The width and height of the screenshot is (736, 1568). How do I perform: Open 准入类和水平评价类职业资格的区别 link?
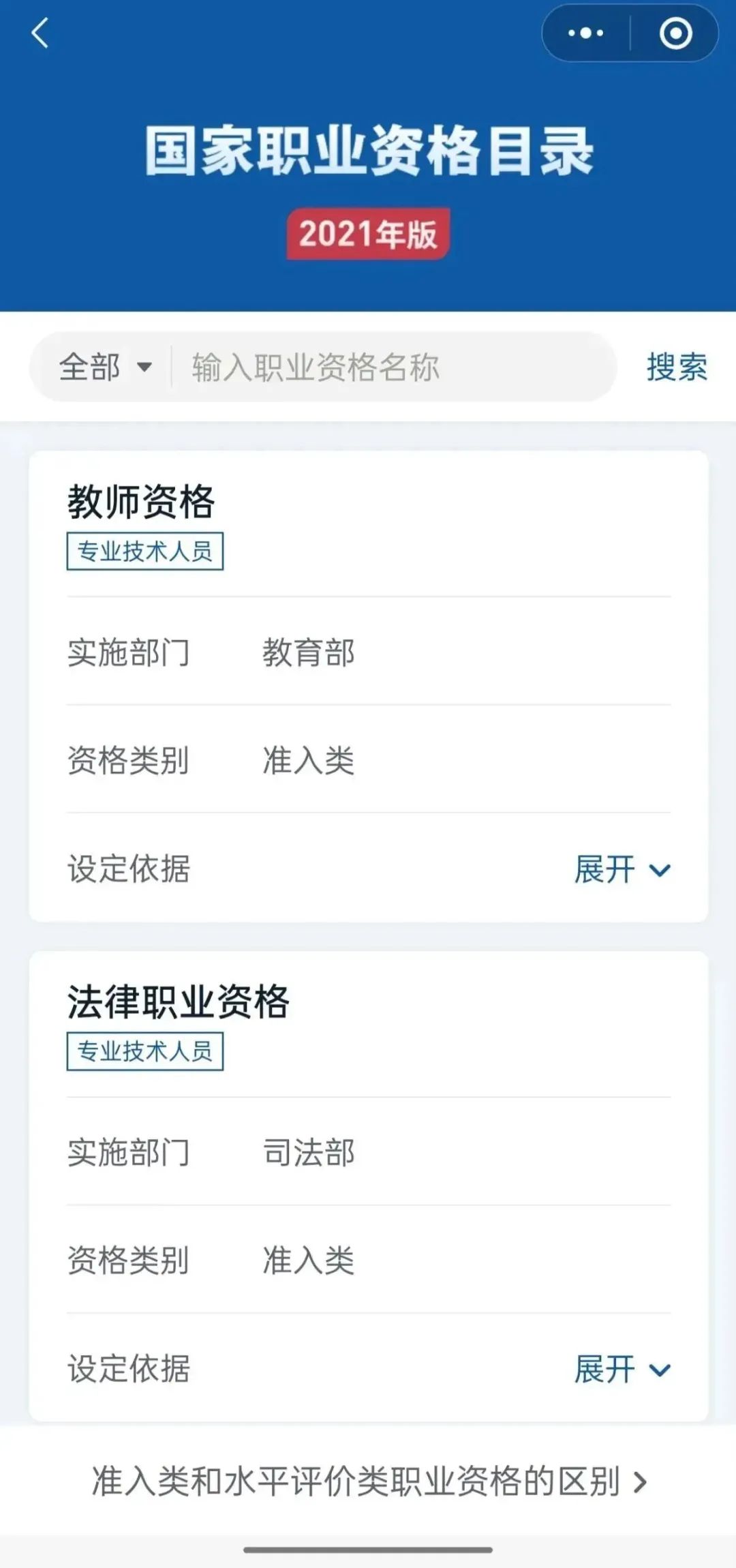pos(369,1481)
